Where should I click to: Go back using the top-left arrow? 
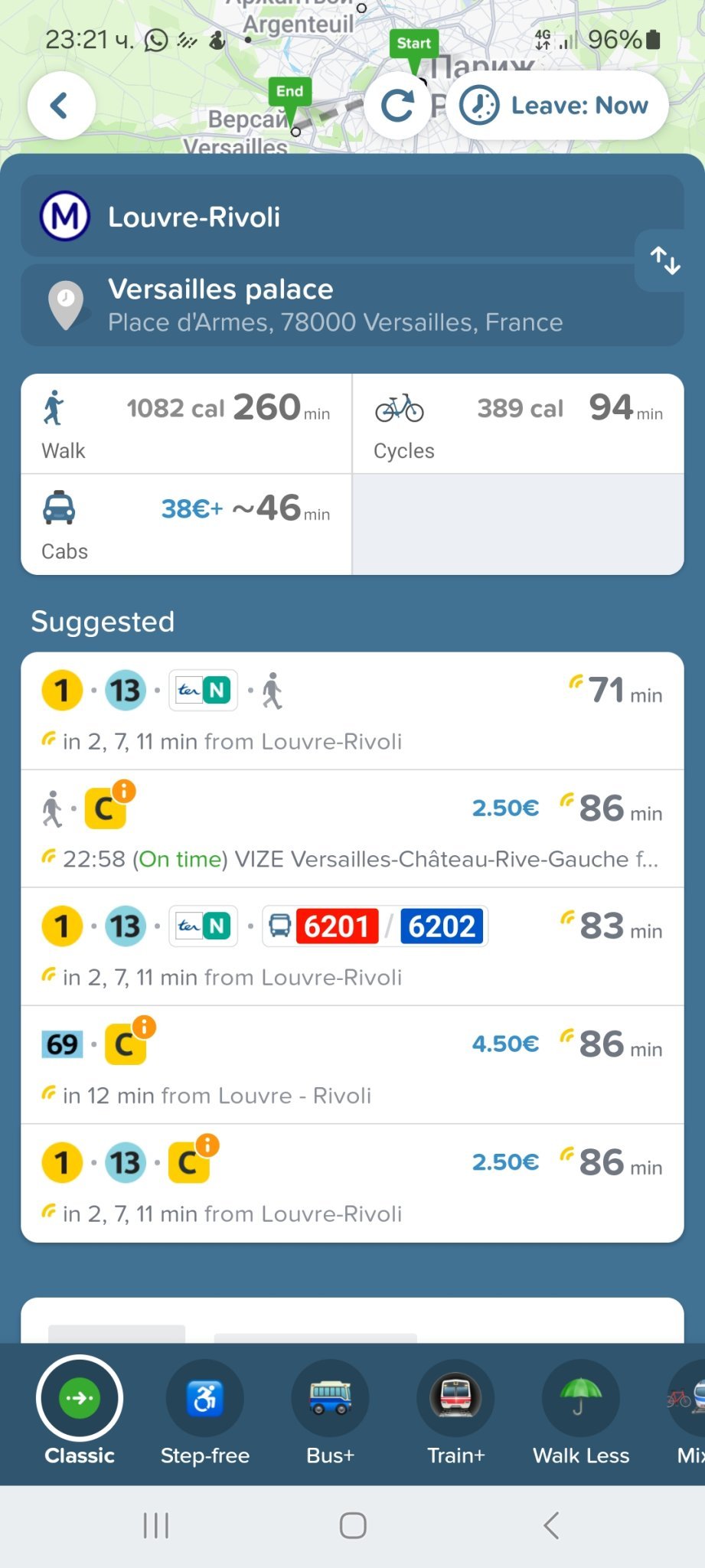(x=61, y=106)
